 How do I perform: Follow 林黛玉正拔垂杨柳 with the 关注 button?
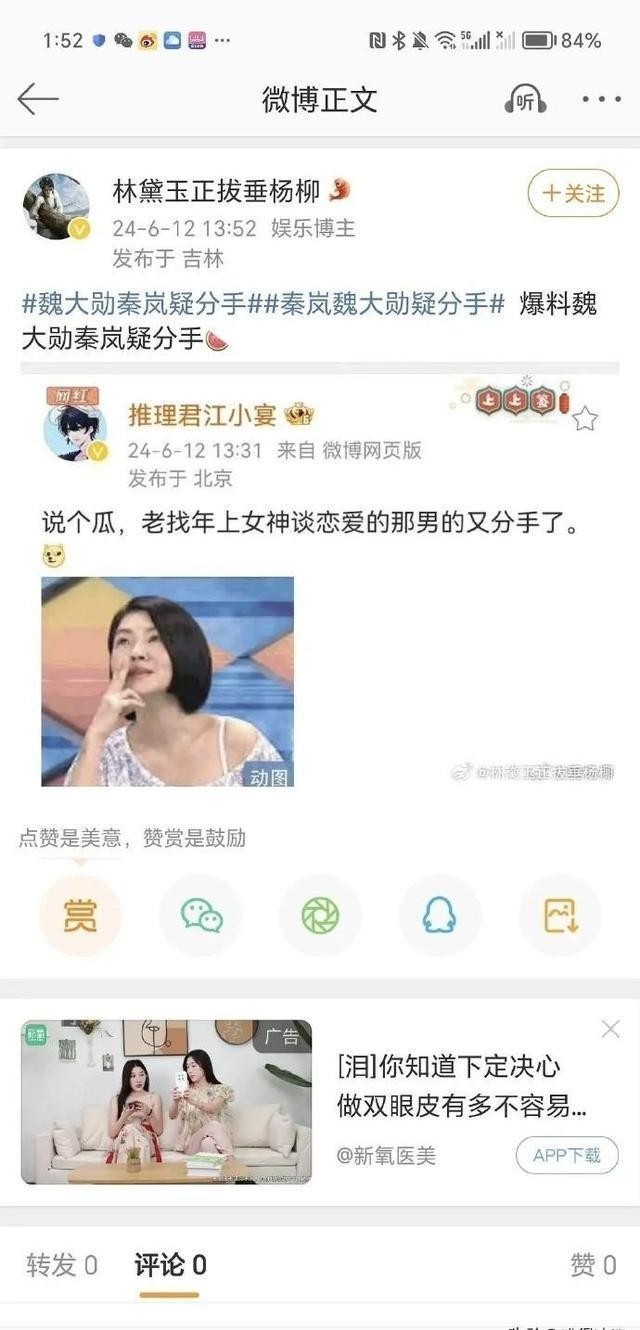click(x=573, y=193)
